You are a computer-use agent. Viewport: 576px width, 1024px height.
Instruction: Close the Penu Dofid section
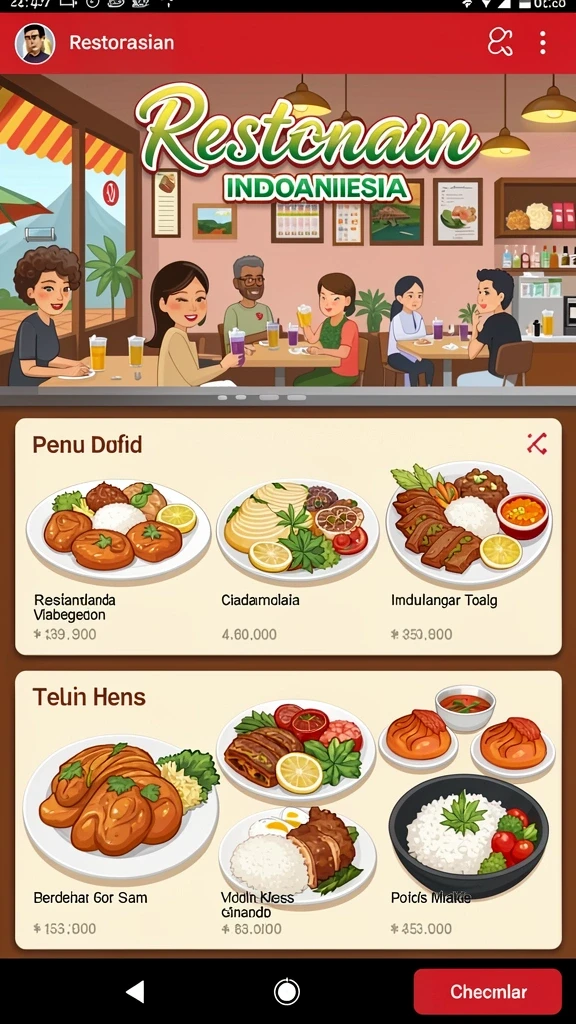(537, 444)
